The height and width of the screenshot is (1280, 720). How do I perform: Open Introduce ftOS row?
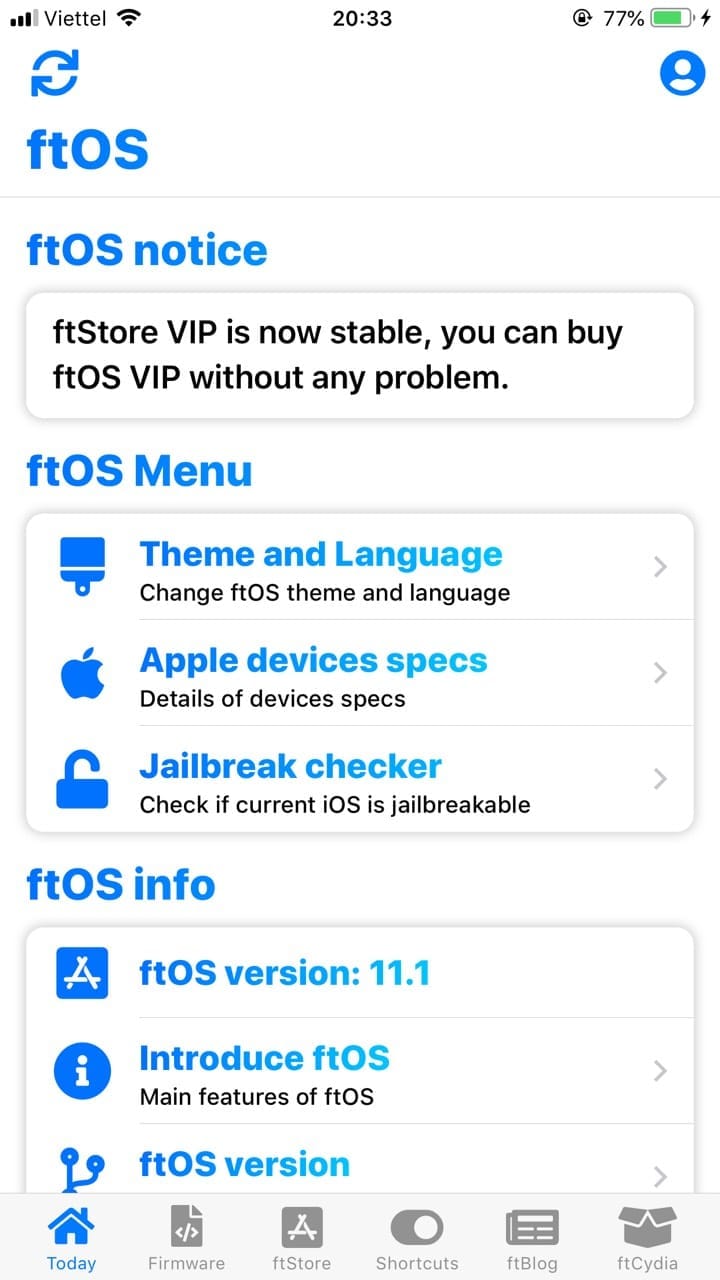point(360,1071)
